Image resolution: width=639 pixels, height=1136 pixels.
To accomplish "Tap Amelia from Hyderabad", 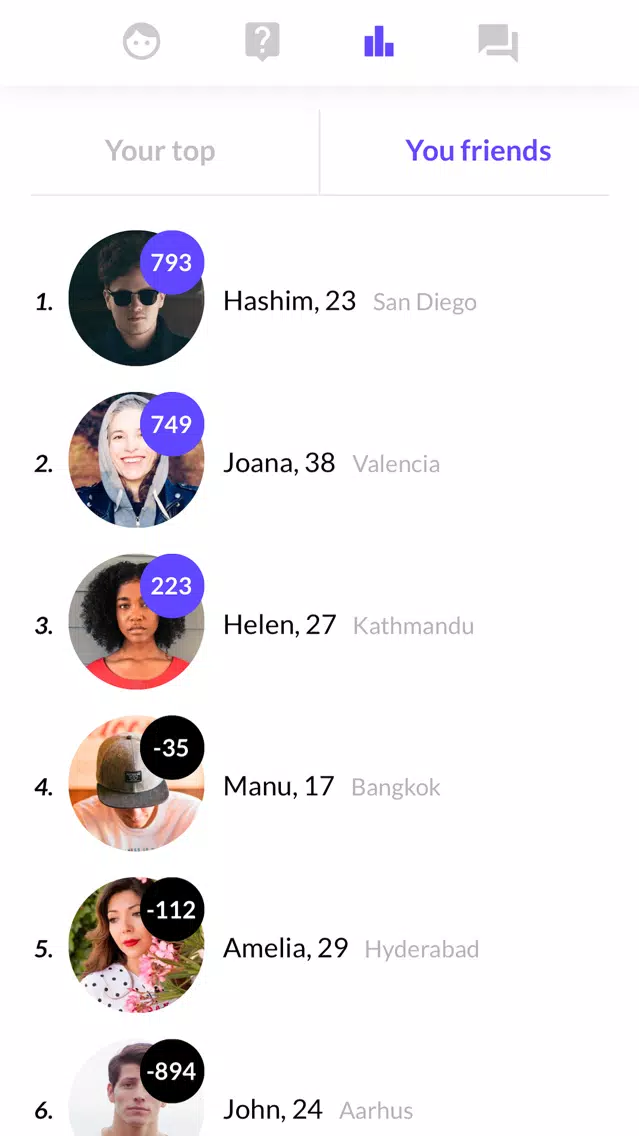I will pos(320,946).
